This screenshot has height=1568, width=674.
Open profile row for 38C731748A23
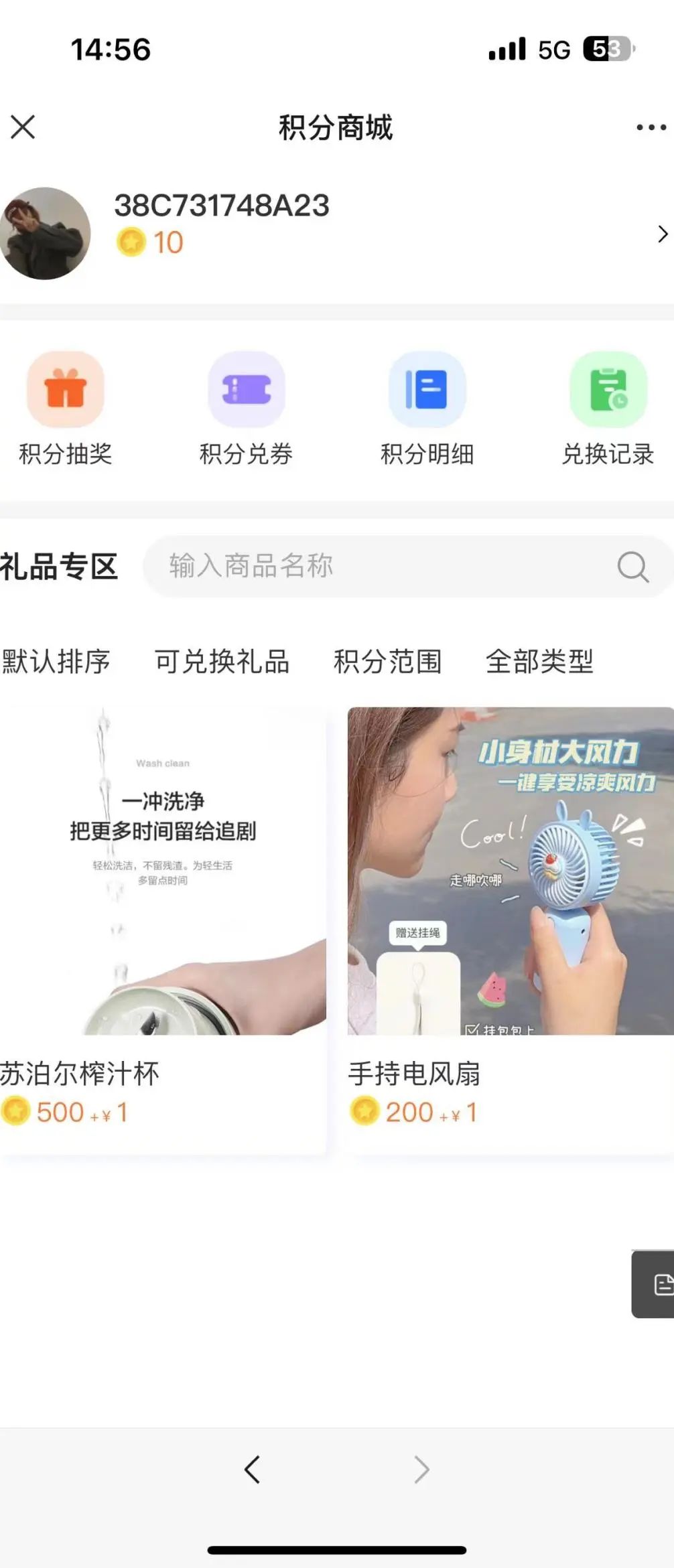tap(335, 233)
